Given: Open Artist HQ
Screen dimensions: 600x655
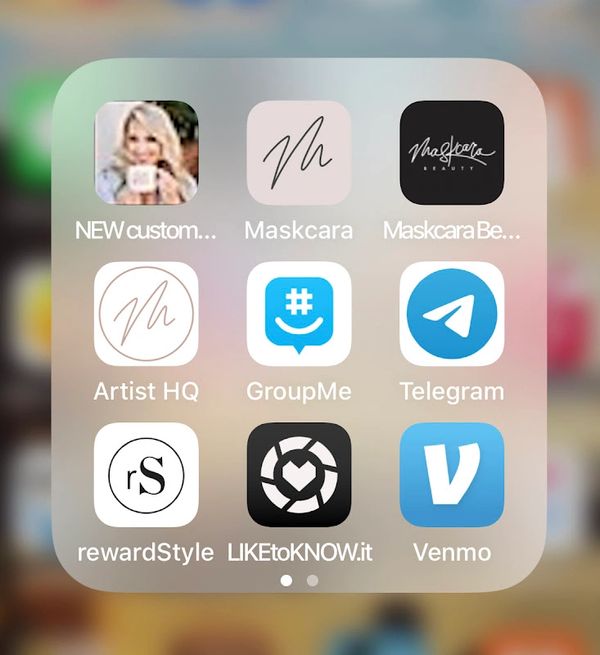Looking at the screenshot, I should click(x=146, y=313).
